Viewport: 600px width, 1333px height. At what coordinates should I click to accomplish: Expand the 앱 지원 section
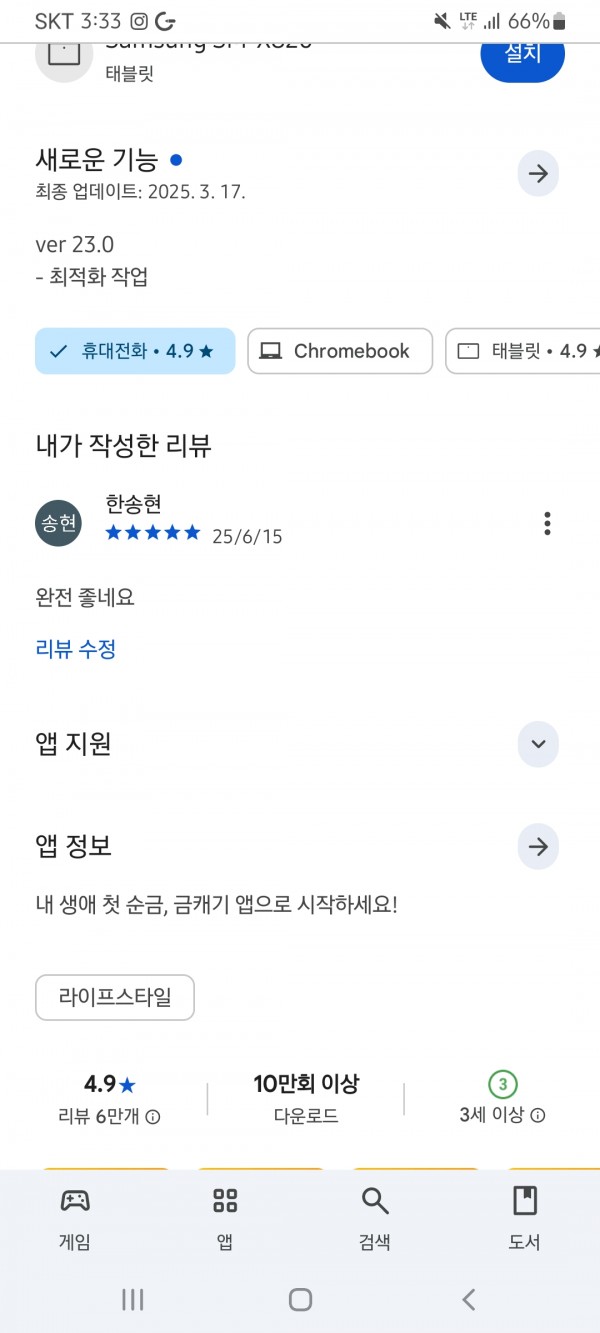(x=538, y=744)
